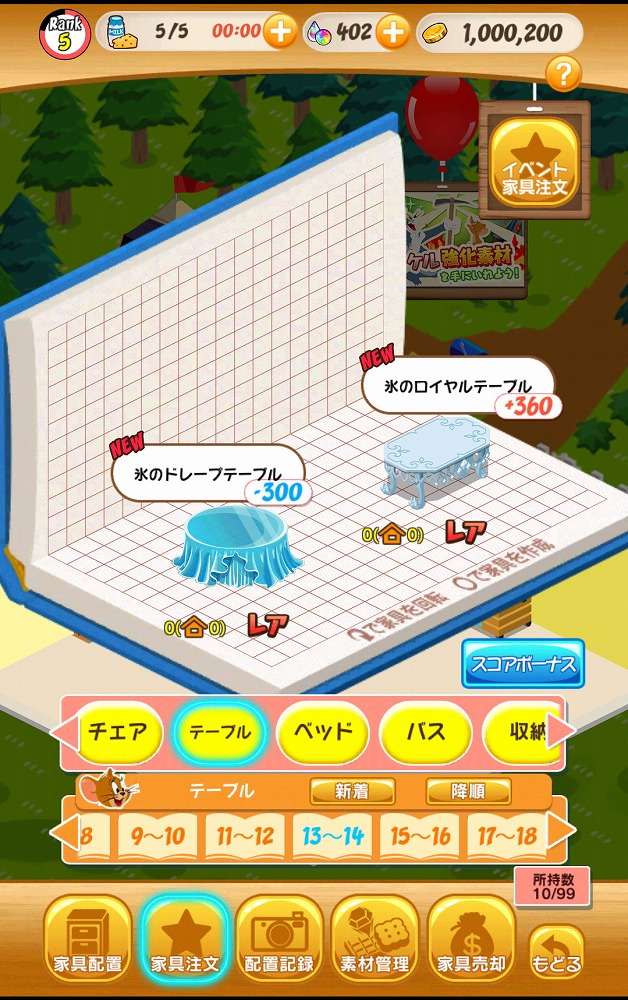Add more milk stamina with plus

(x=280, y=32)
